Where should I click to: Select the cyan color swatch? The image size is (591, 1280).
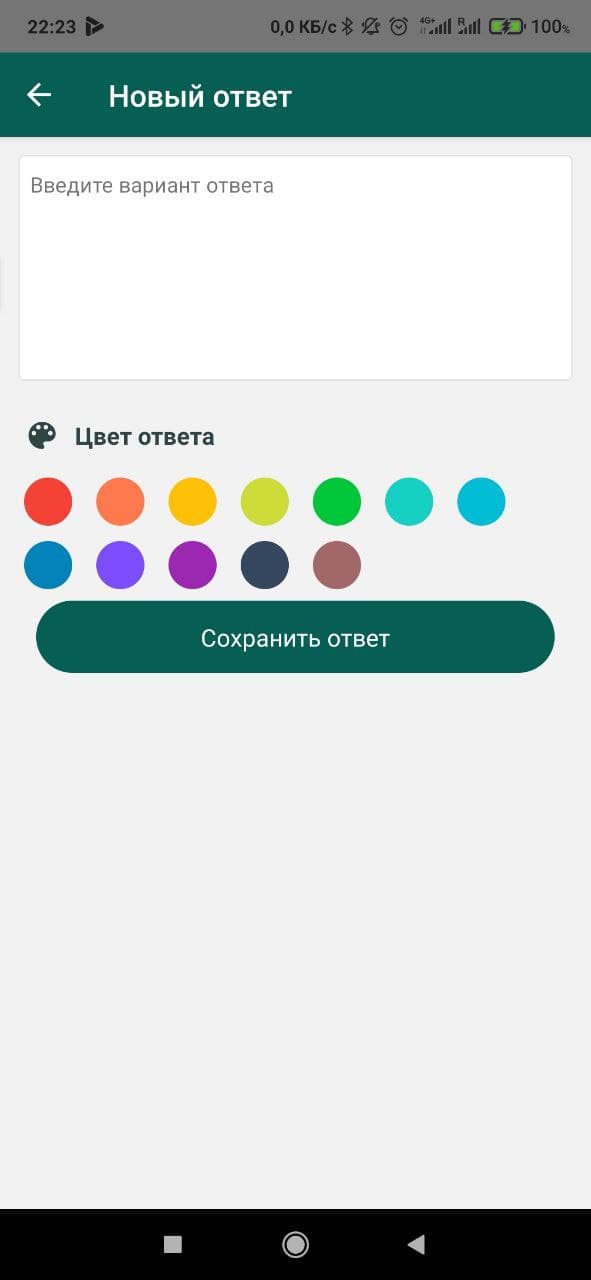481,501
